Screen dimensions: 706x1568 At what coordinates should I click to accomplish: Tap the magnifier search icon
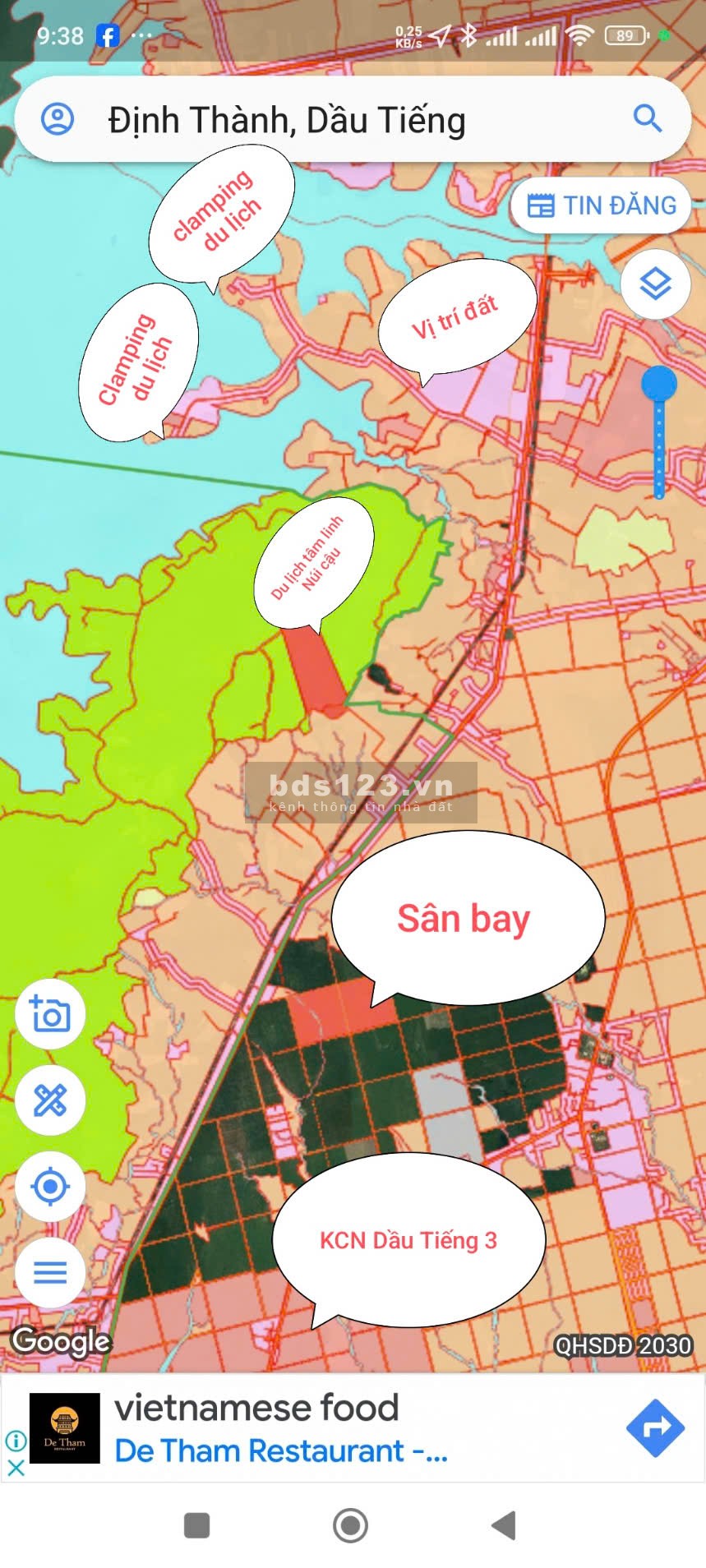coord(648,119)
